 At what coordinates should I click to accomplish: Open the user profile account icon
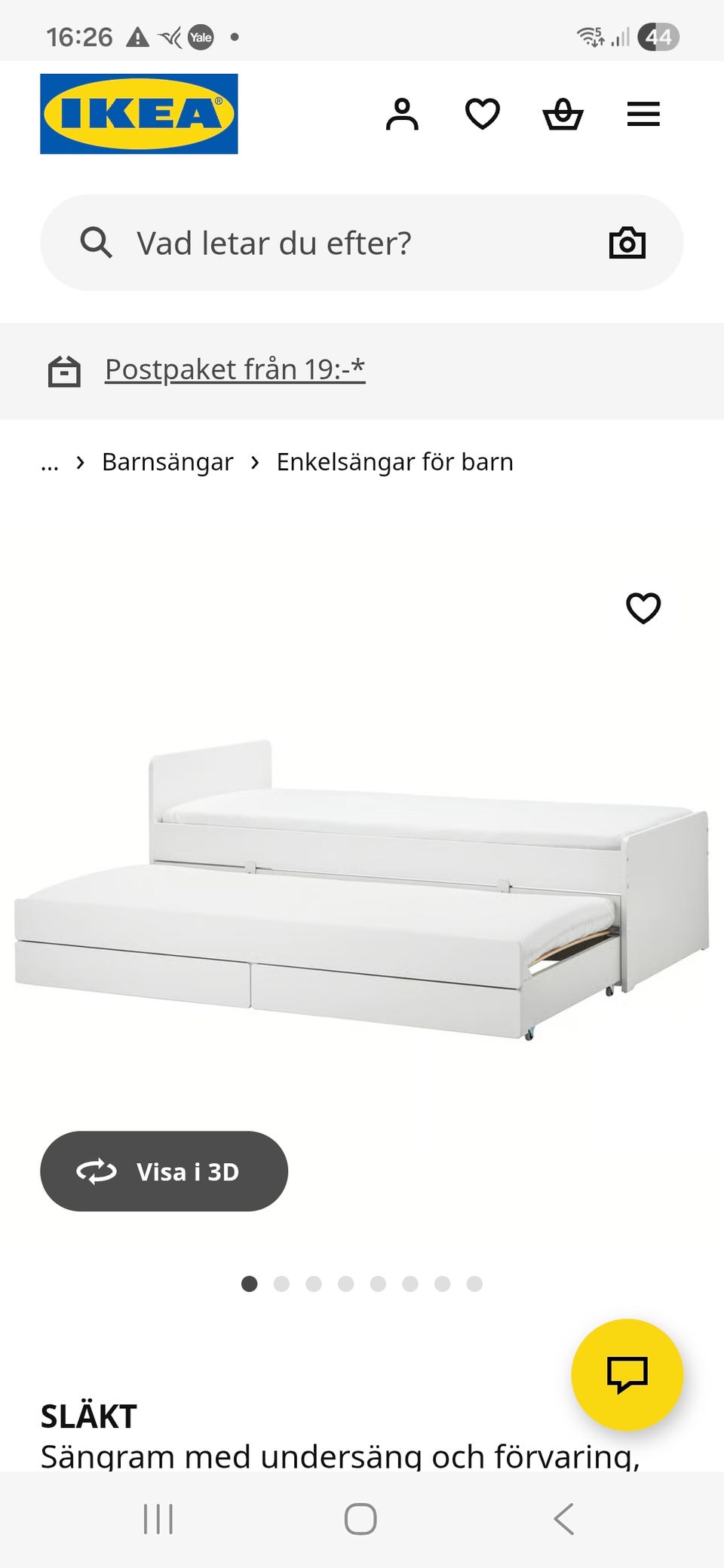(x=404, y=114)
